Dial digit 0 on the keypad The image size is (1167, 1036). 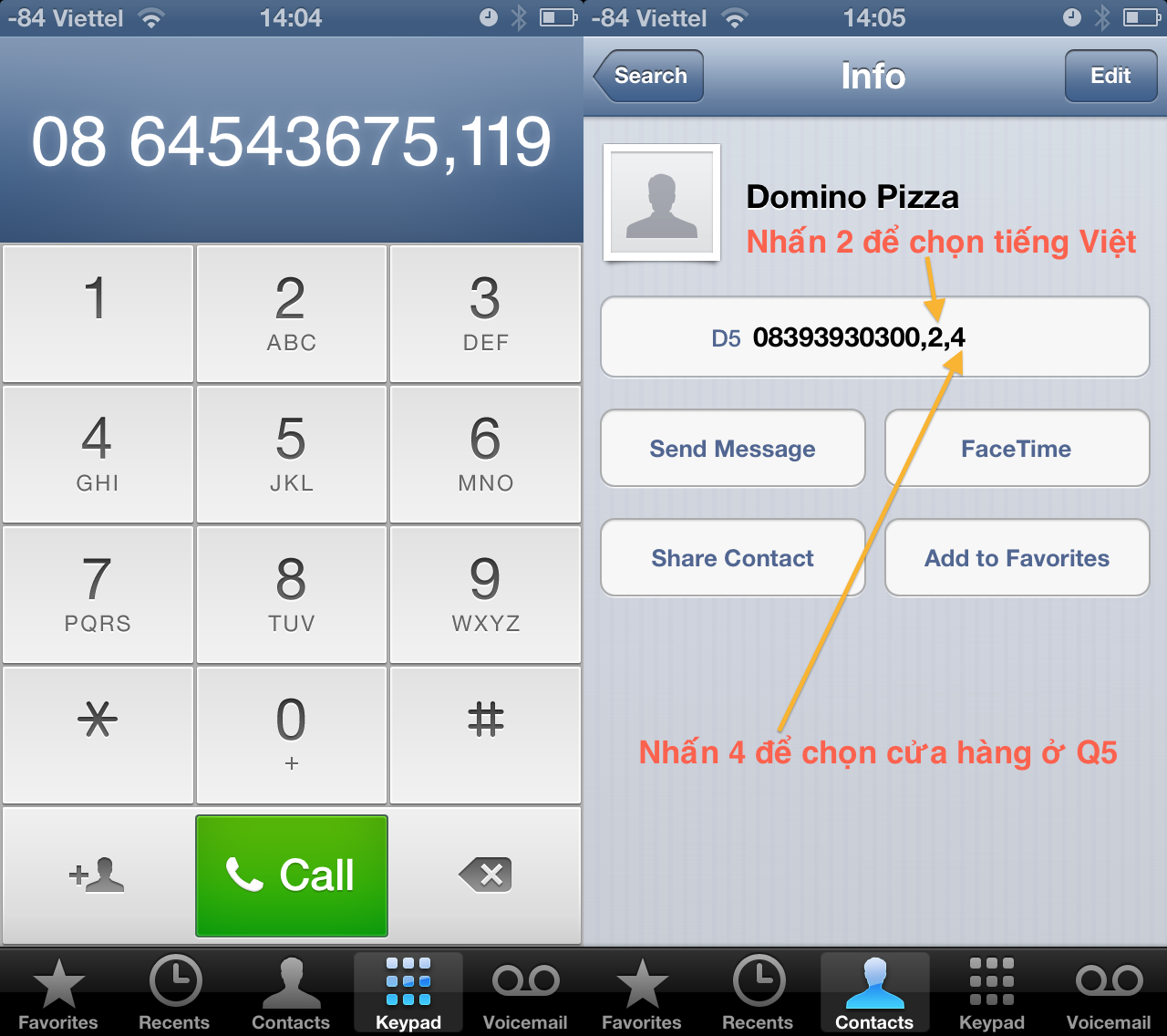[292, 734]
